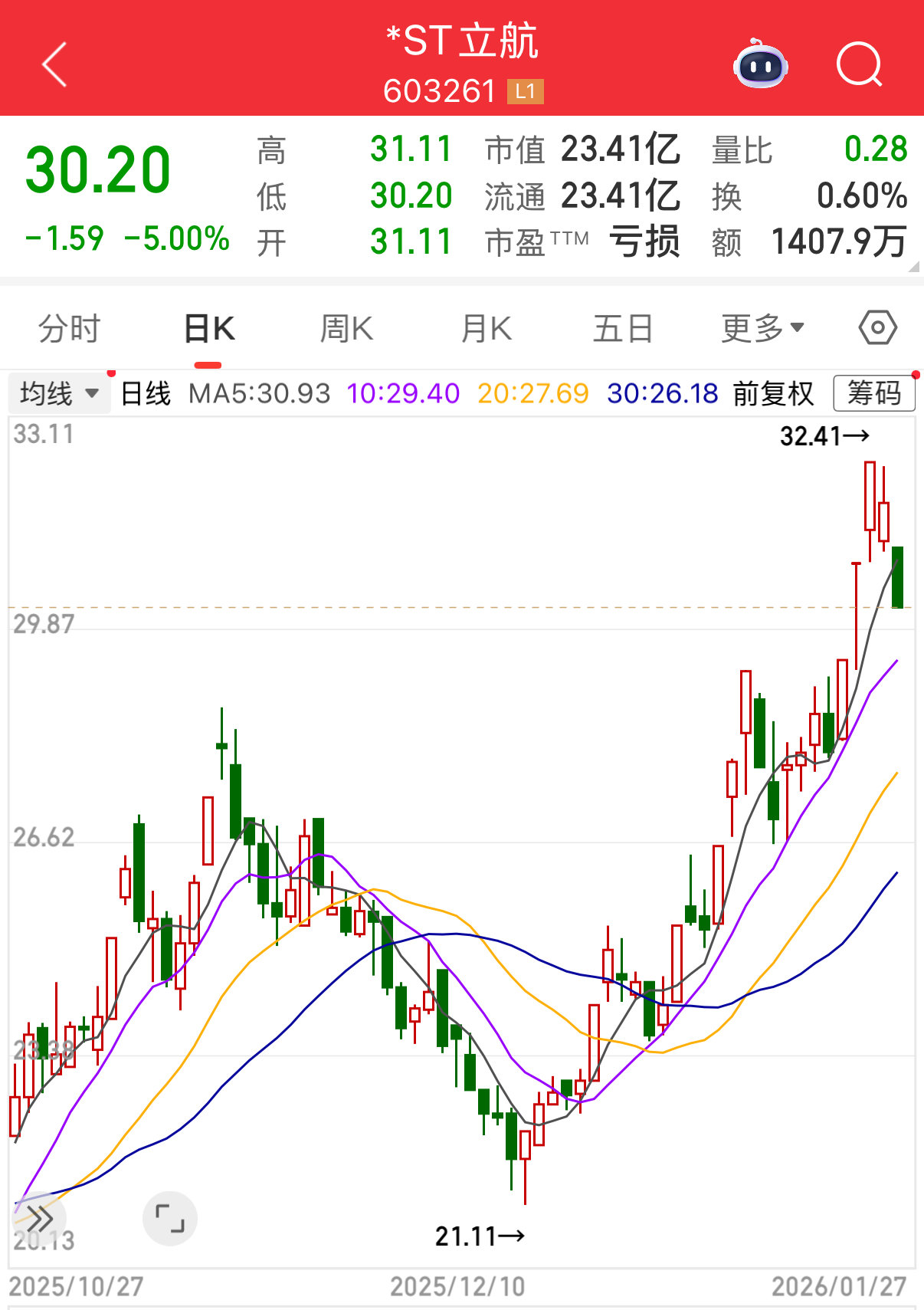Change the 前复权 adjustment mode
Viewport: 924px width, 1310px height.
[773, 394]
